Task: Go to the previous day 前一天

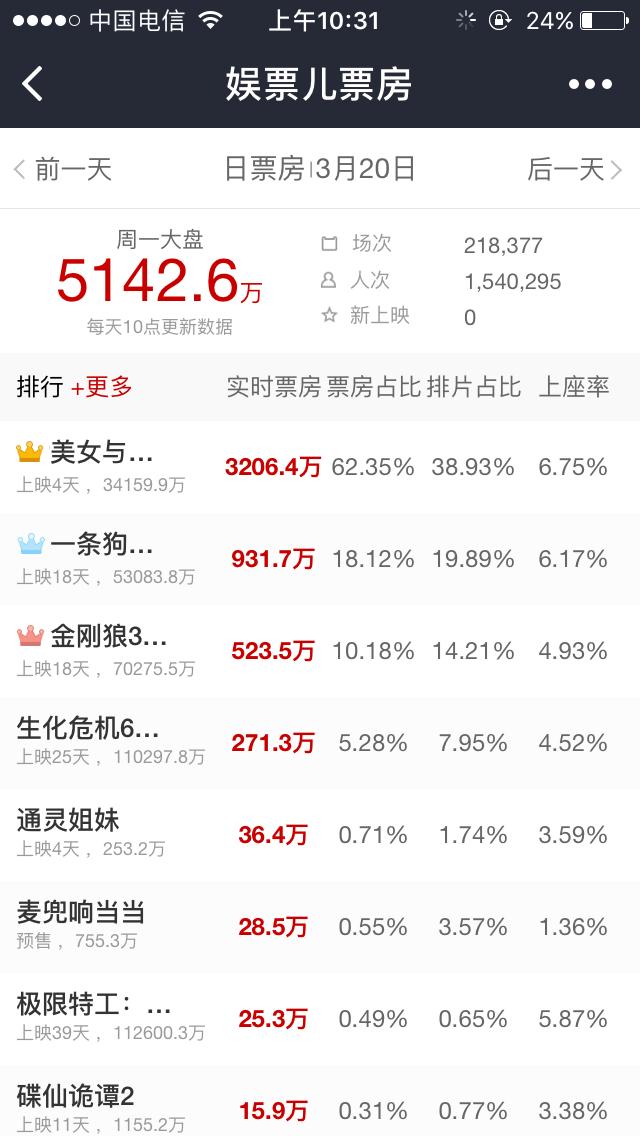Action: (x=63, y=169)
